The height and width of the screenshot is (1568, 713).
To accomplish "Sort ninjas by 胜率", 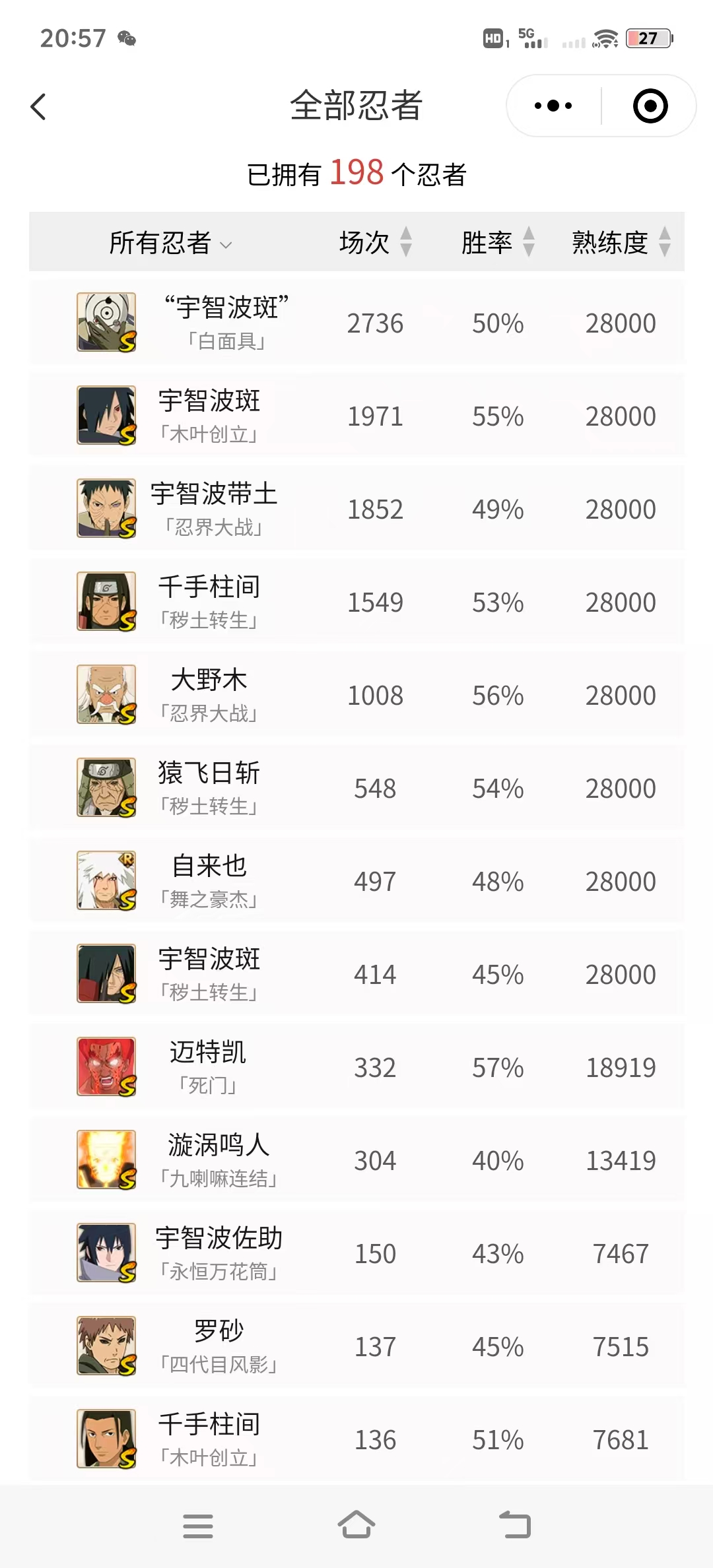I will tap(497, 242).
